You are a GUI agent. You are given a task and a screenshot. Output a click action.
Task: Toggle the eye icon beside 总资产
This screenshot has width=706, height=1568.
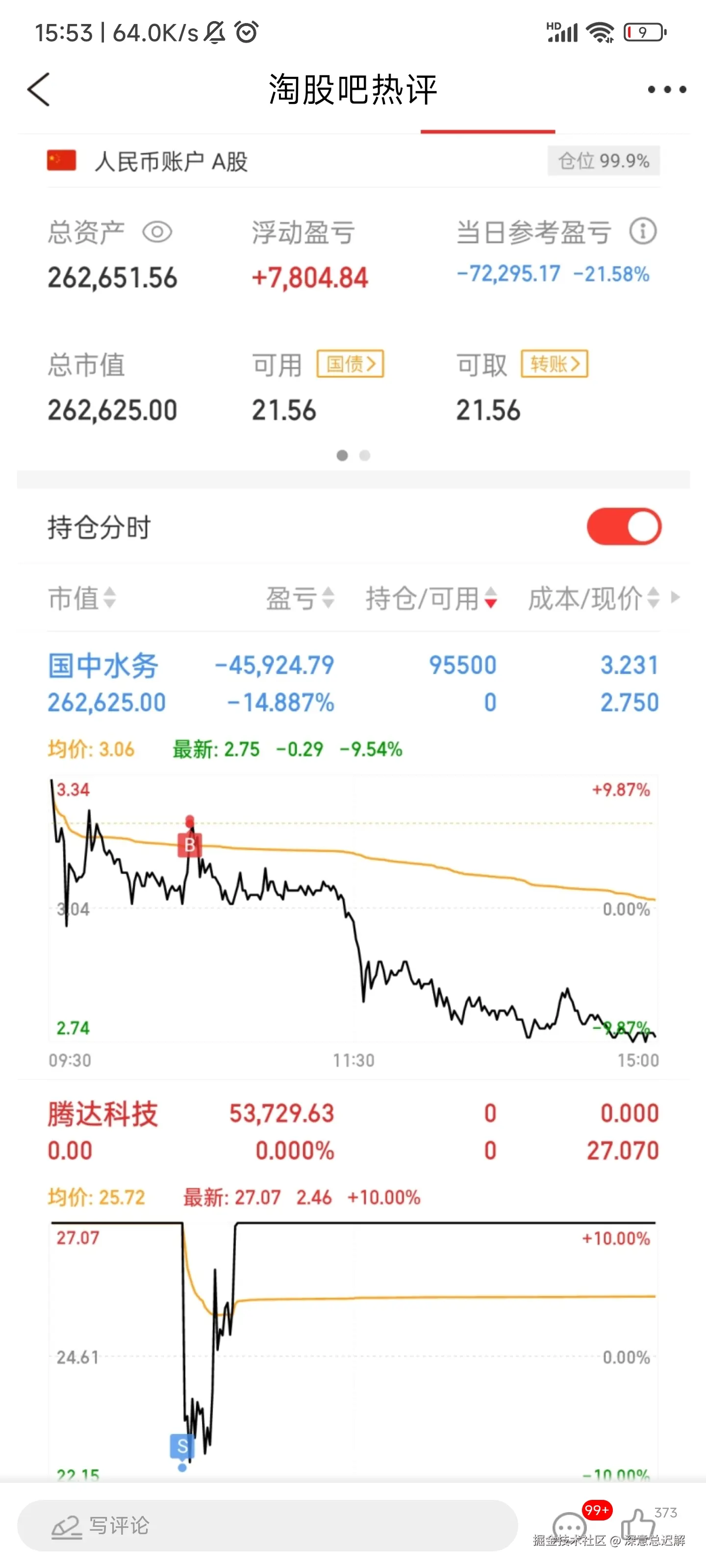[158, 231]
